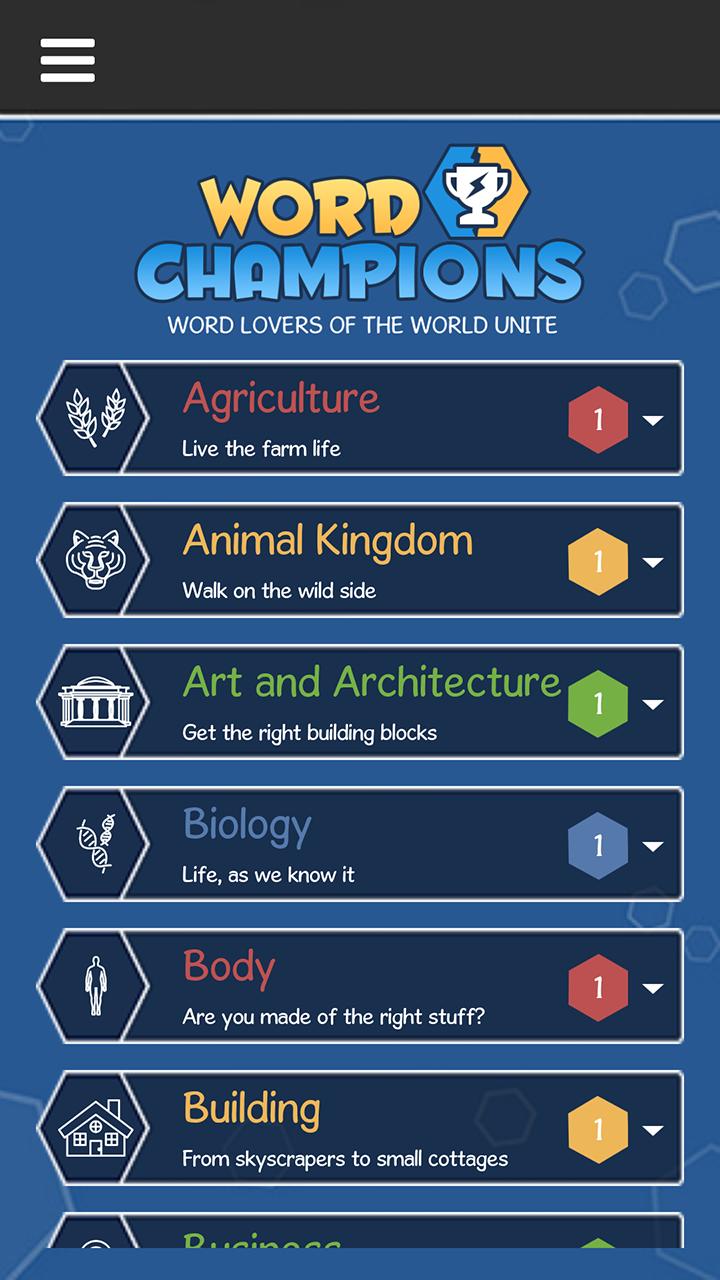Expand Art and Architecture level dropdown arrow
This screenshot has width=720, height=1280.
(653, 704)
